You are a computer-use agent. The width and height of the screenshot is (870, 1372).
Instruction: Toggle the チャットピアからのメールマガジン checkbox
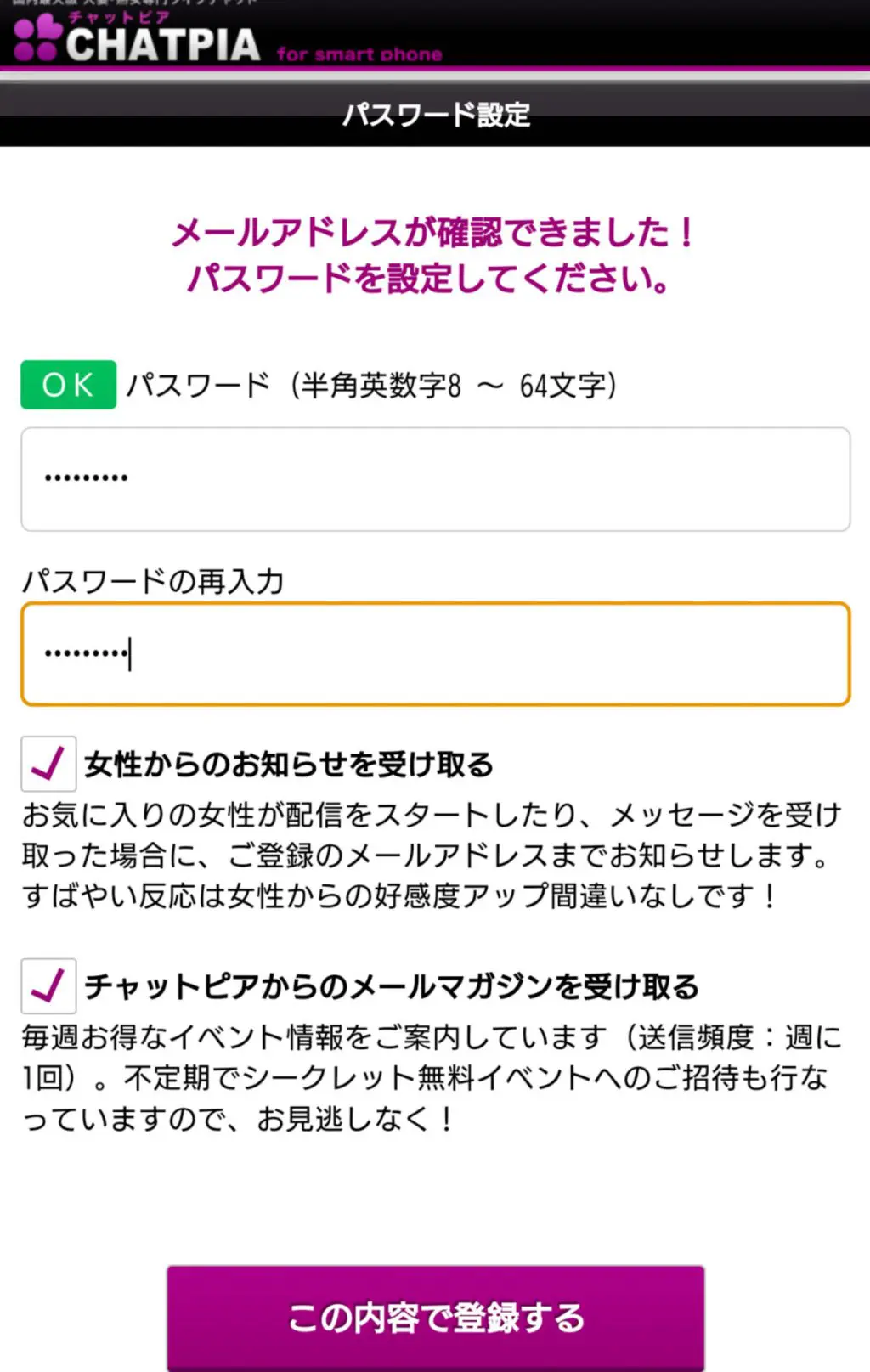click(48, 985)
